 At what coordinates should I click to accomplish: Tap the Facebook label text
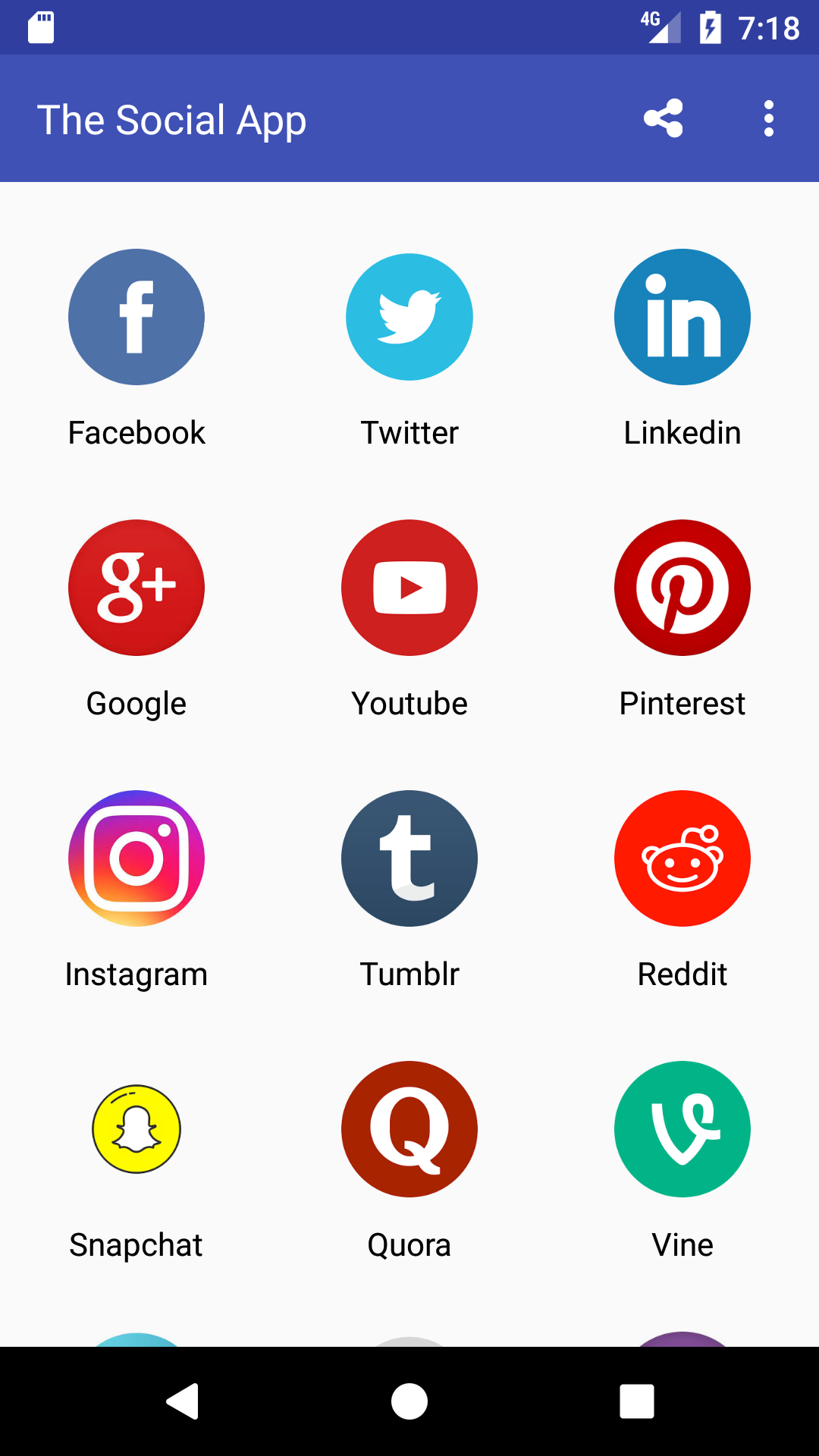[136, 432]
